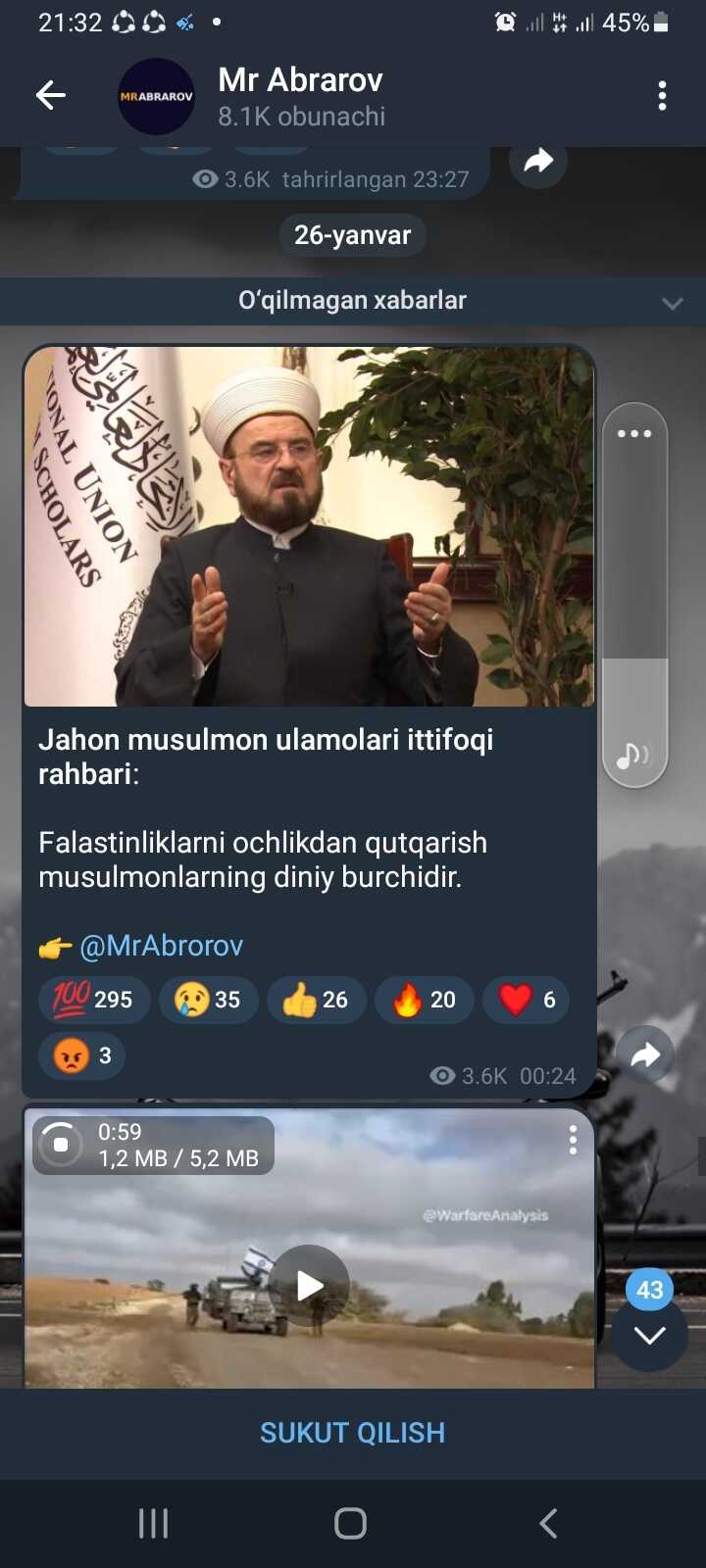Mute channel via SUKUT QILISH
The image size is (706, 1568).
click(352, 1433)
